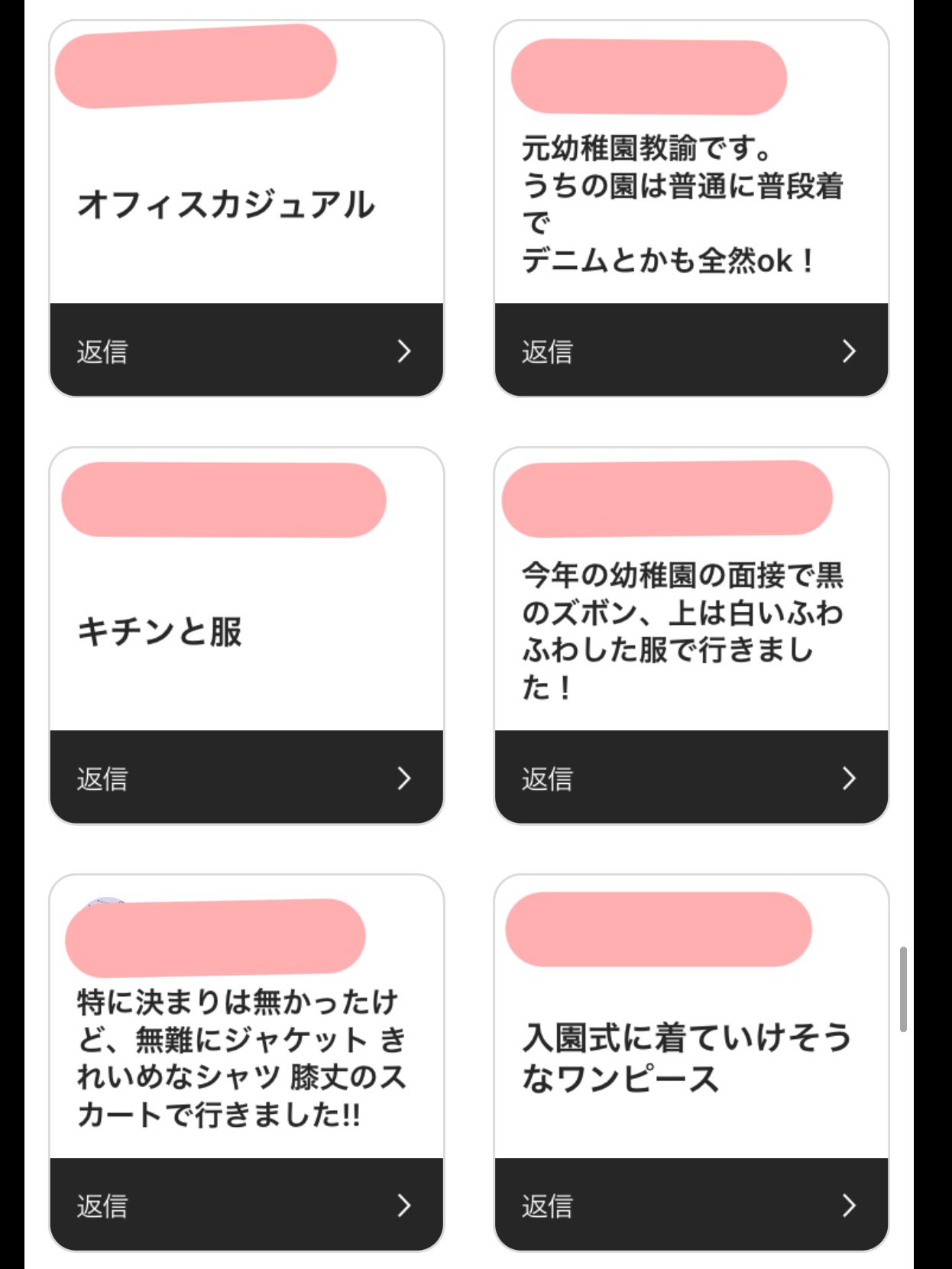Tap 返信 under the ワンピース response

[x=691, y=1205]
